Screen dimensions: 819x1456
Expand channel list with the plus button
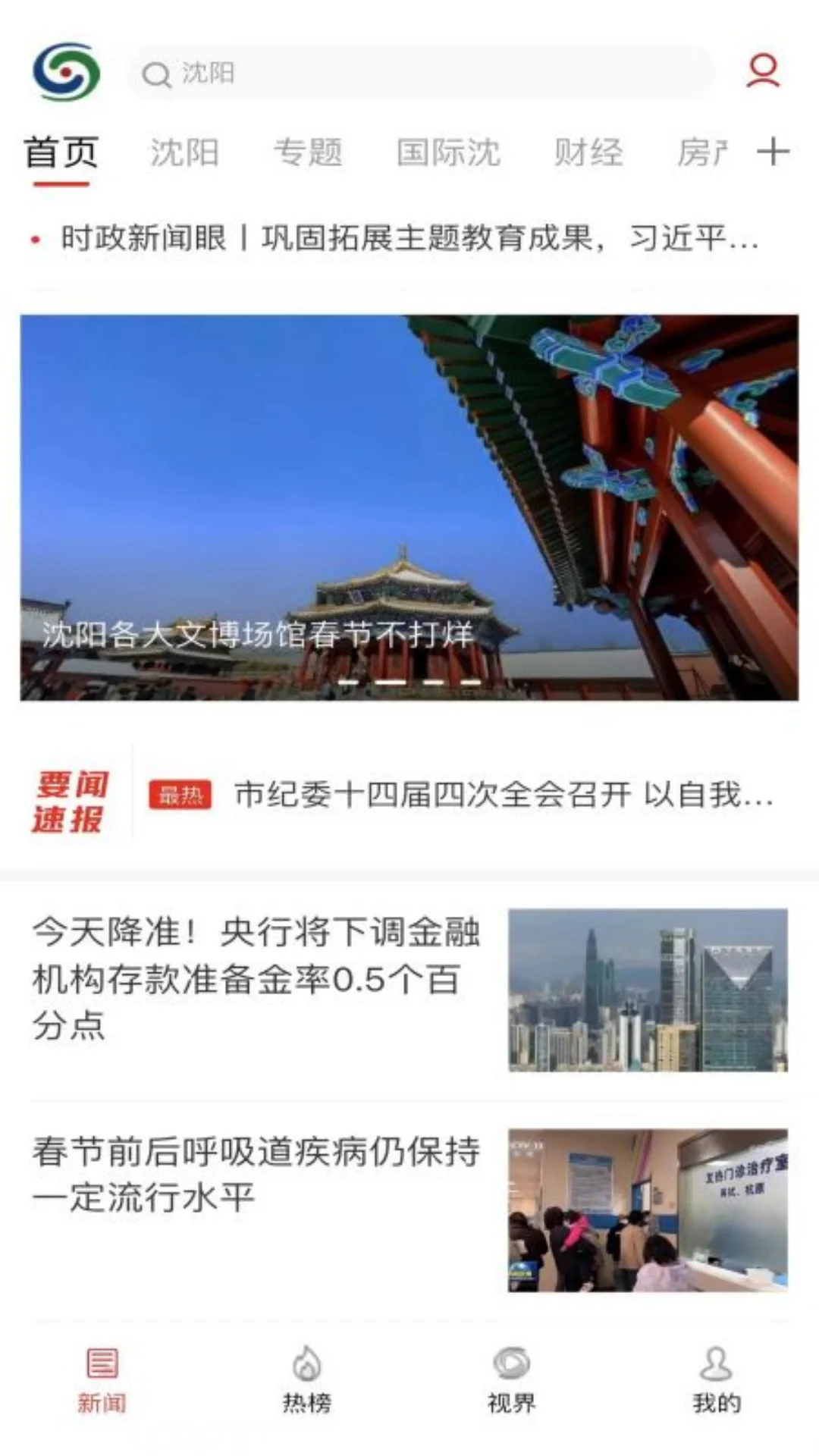(775, 153)
